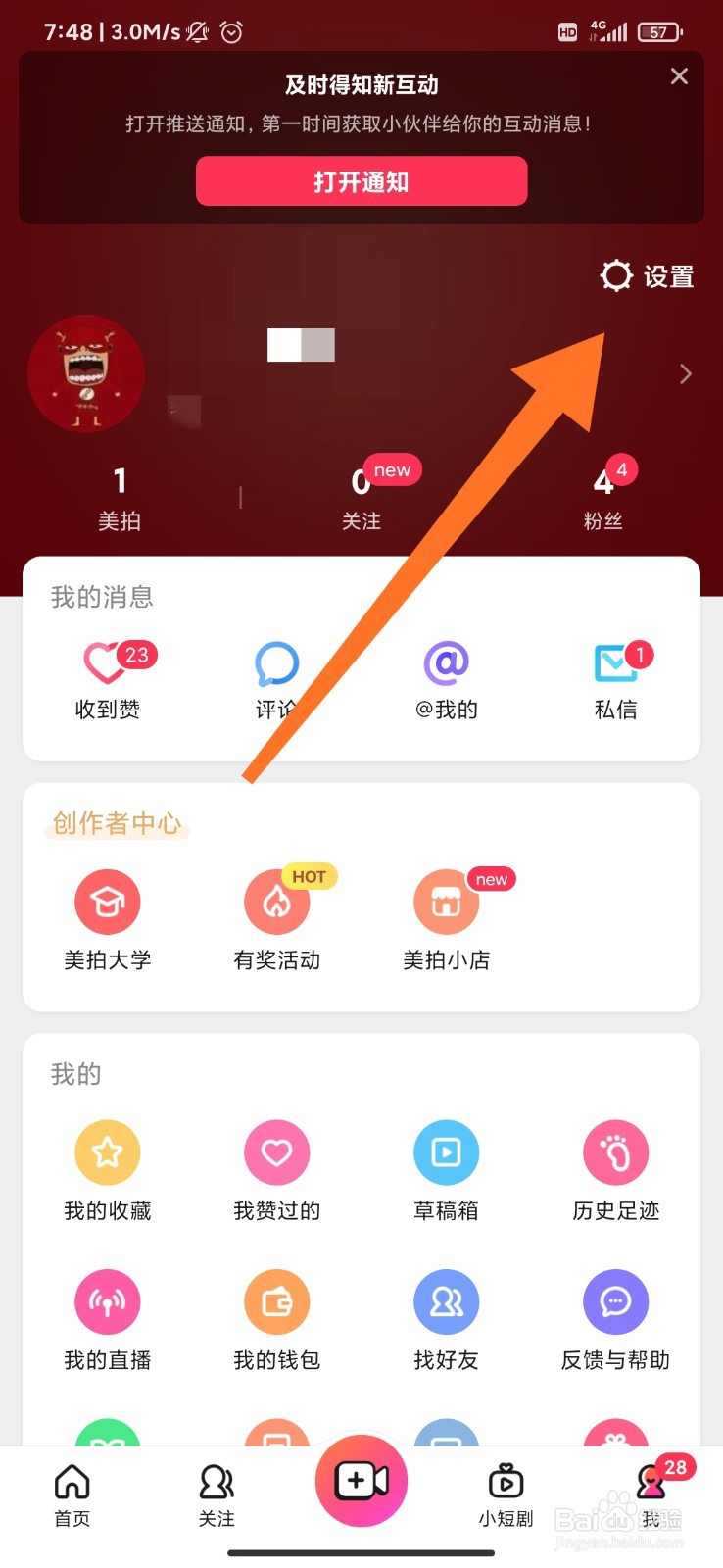
Task: Expand profile details with right arrow
Action: 686,374
